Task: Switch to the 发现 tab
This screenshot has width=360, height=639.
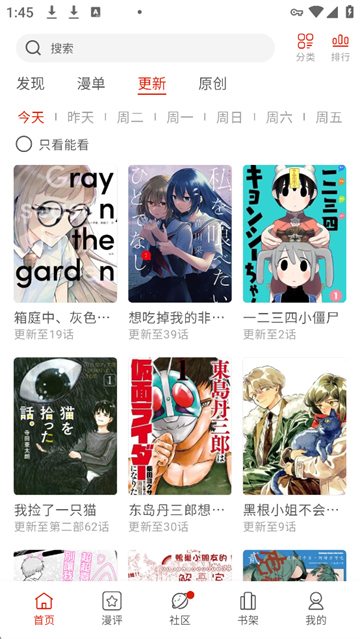Action: 31,84
